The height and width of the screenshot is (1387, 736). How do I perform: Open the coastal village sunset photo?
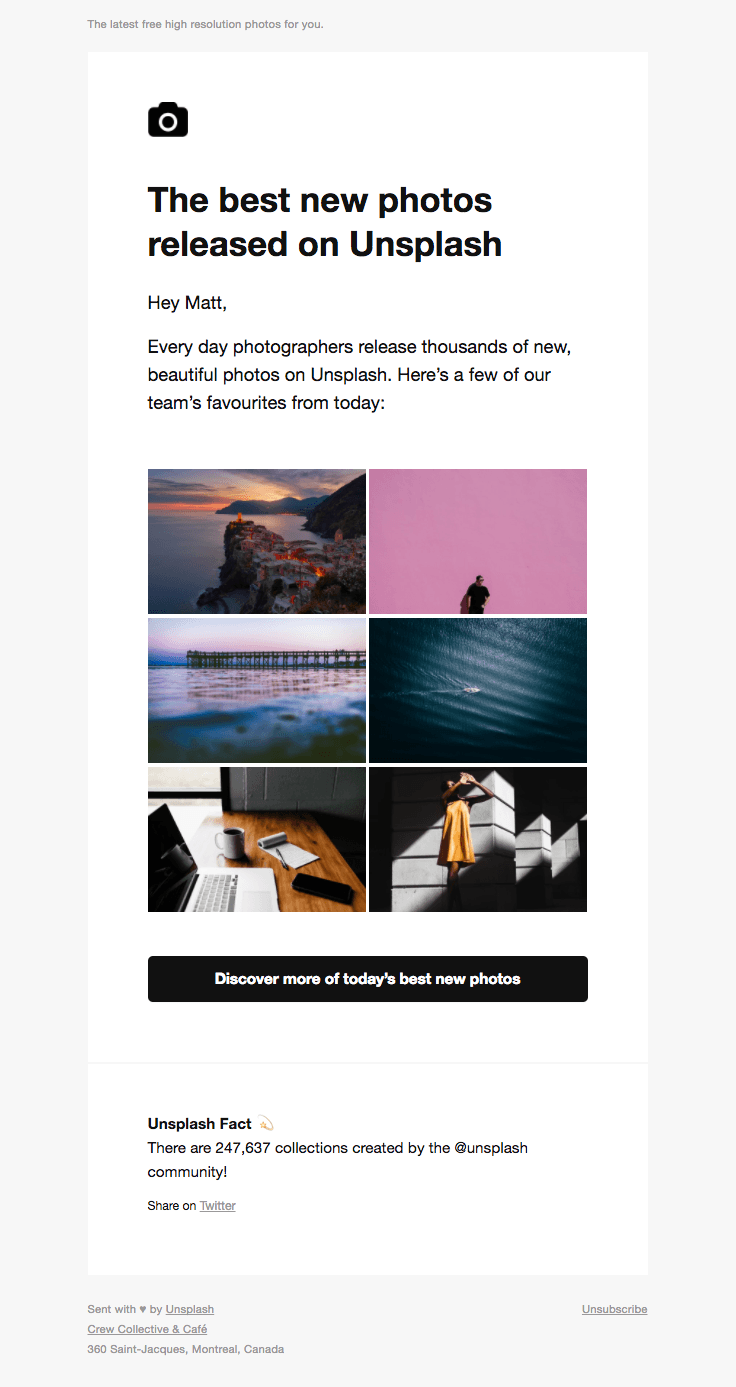pyautogui.click(x=257, y=541)
